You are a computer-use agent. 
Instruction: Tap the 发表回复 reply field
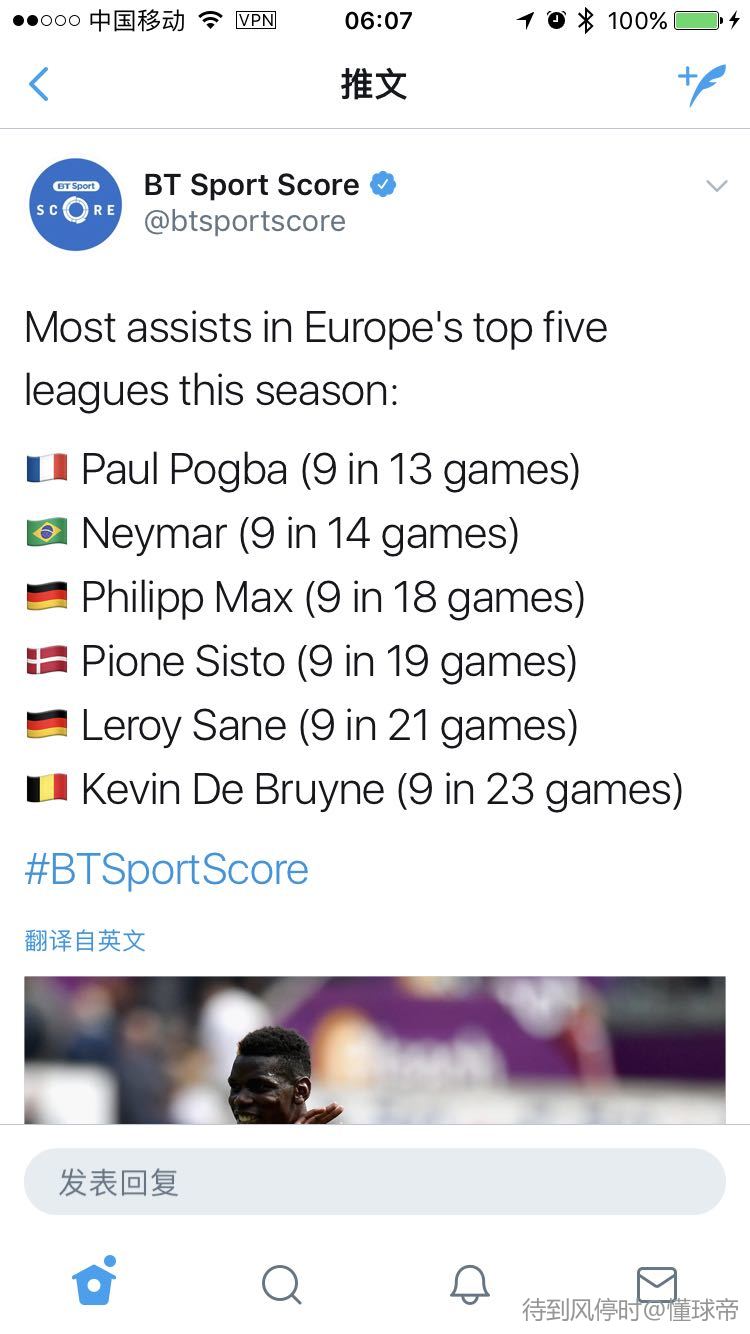click(375, 1182)
